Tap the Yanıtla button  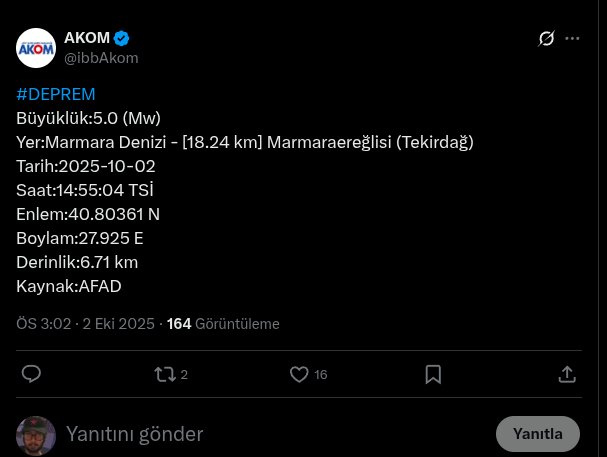click(538, 434)
